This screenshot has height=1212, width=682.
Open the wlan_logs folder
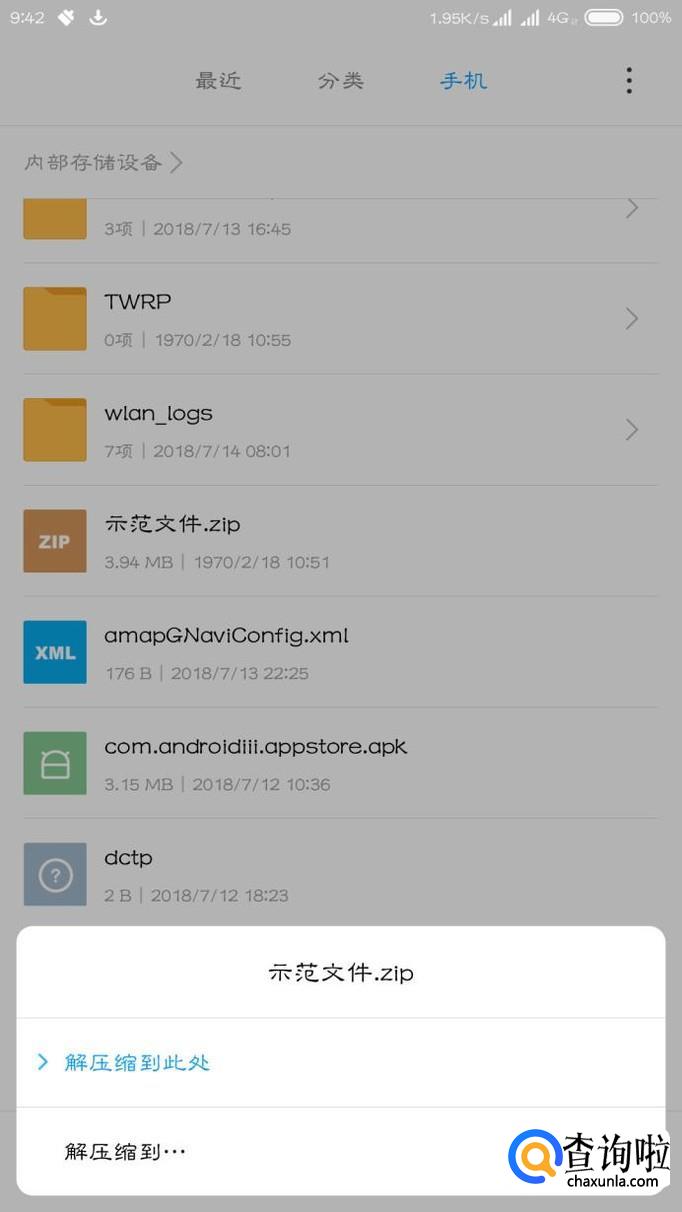pos(341,430)
